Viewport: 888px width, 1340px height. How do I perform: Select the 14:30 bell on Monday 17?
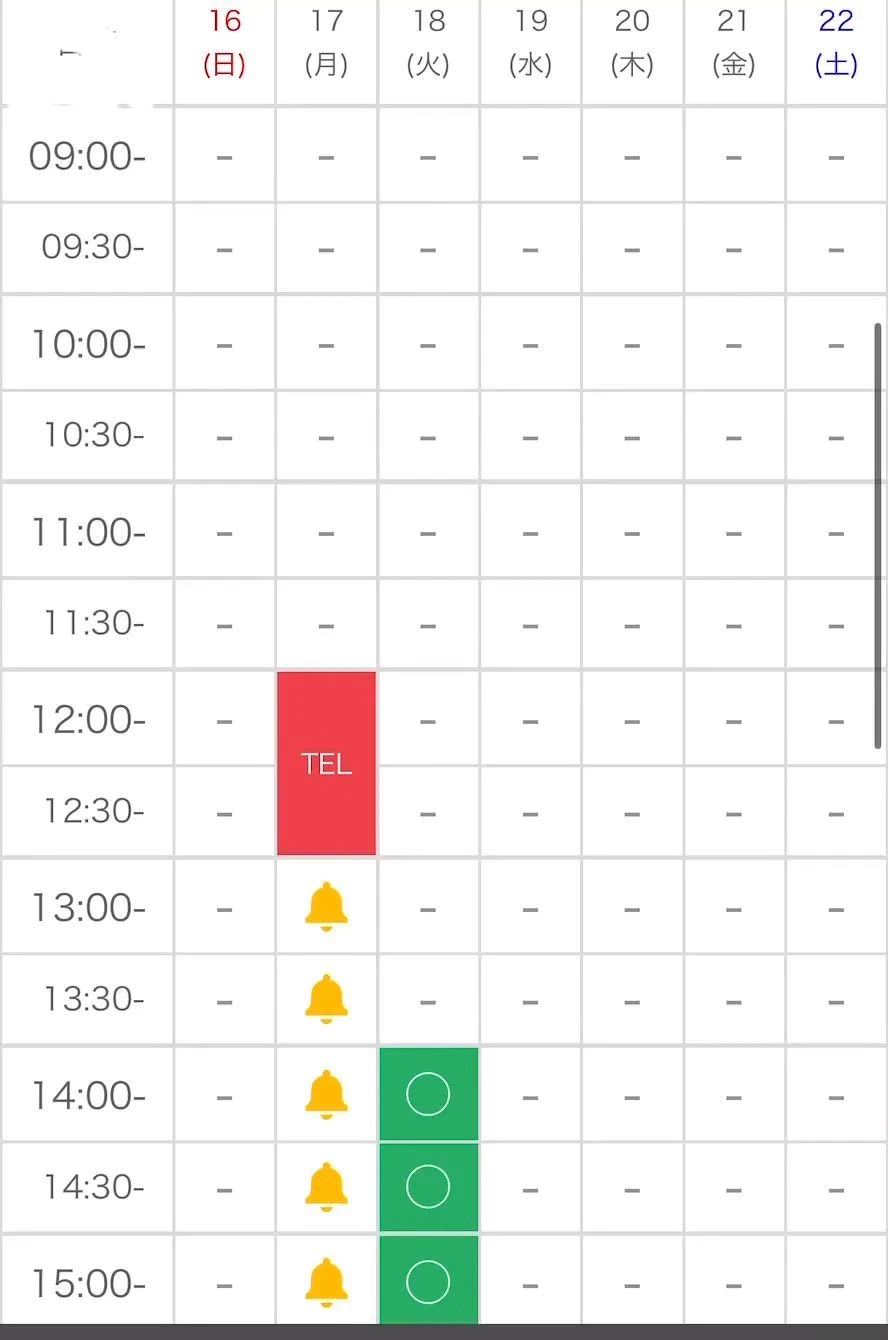click(x=326, y=1187)
